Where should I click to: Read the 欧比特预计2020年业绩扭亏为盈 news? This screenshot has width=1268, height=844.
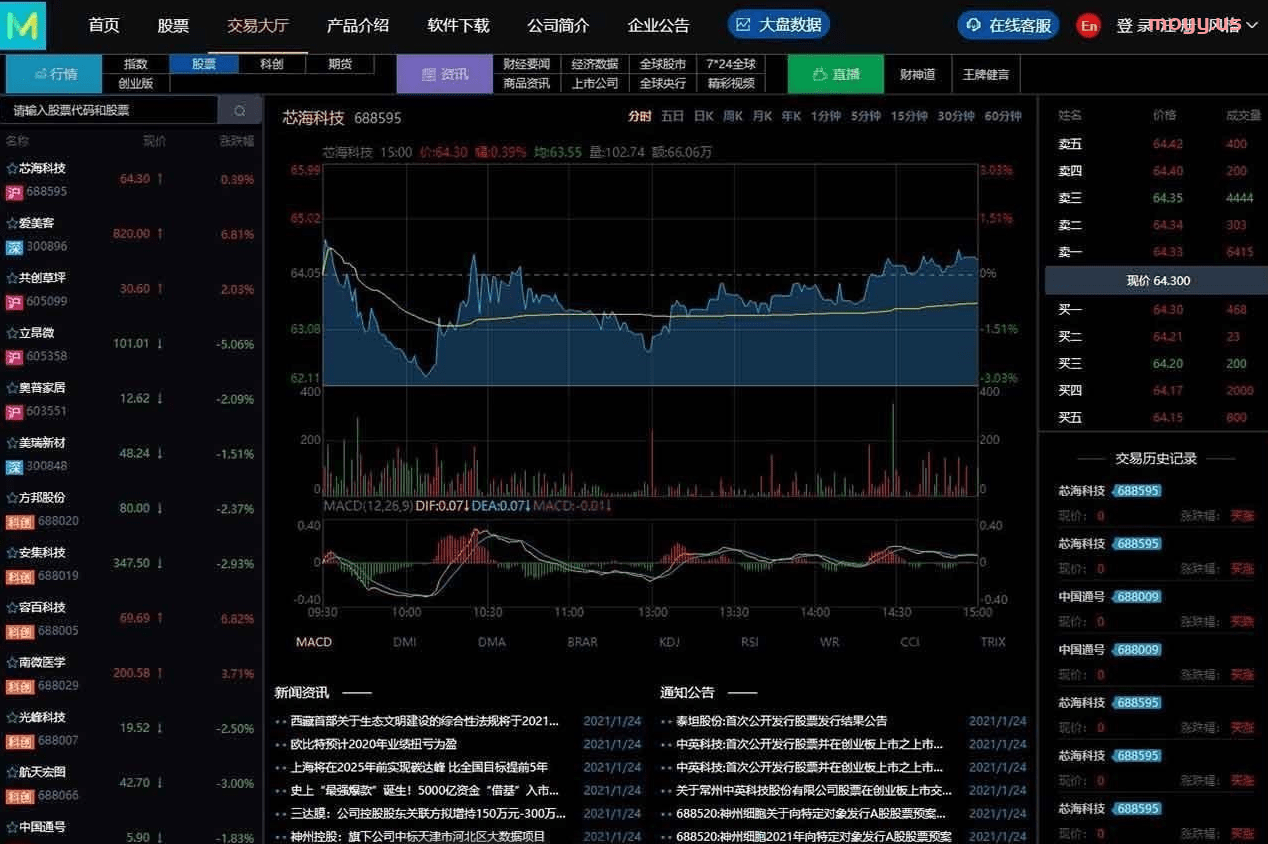(x=373, y=744)
